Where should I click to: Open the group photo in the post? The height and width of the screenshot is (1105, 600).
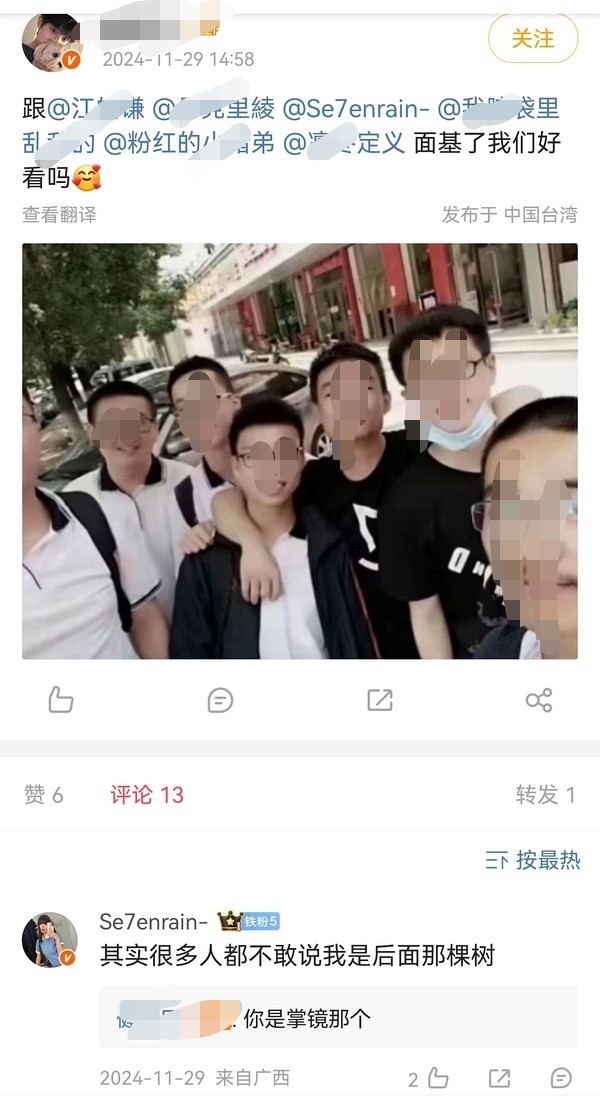[x=300, y=451]
